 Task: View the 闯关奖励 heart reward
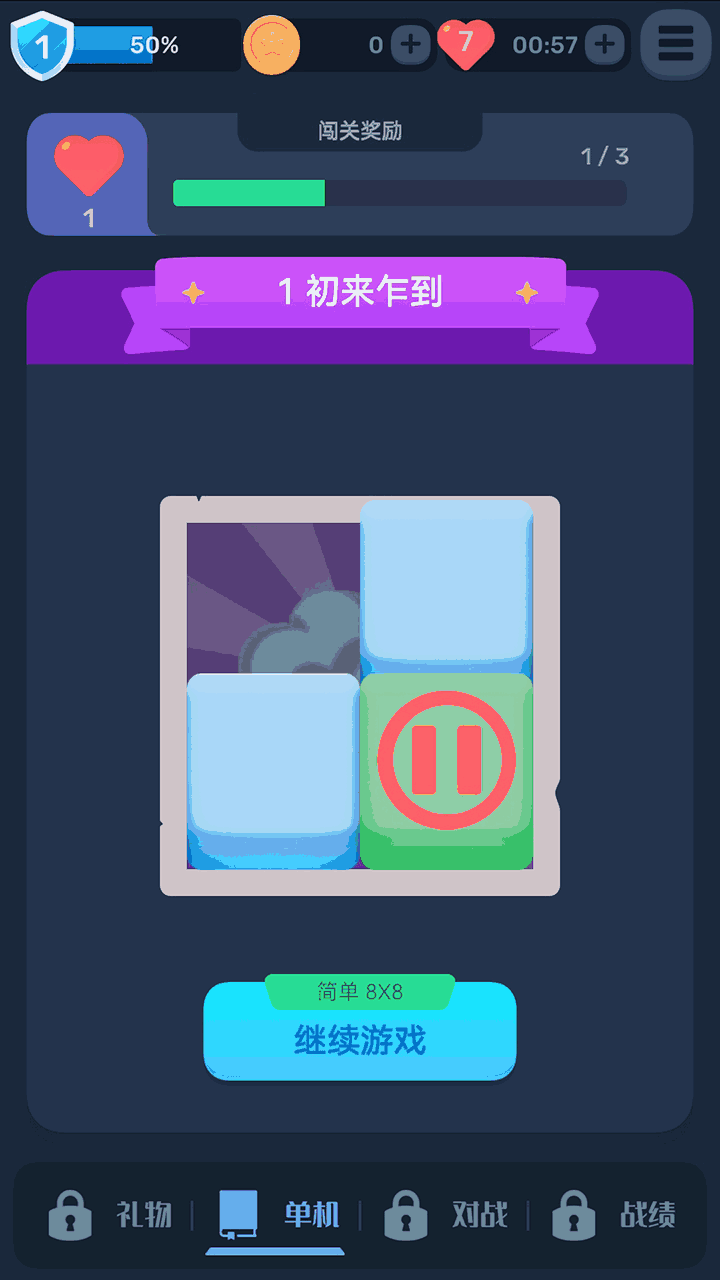tap(88, 173)
